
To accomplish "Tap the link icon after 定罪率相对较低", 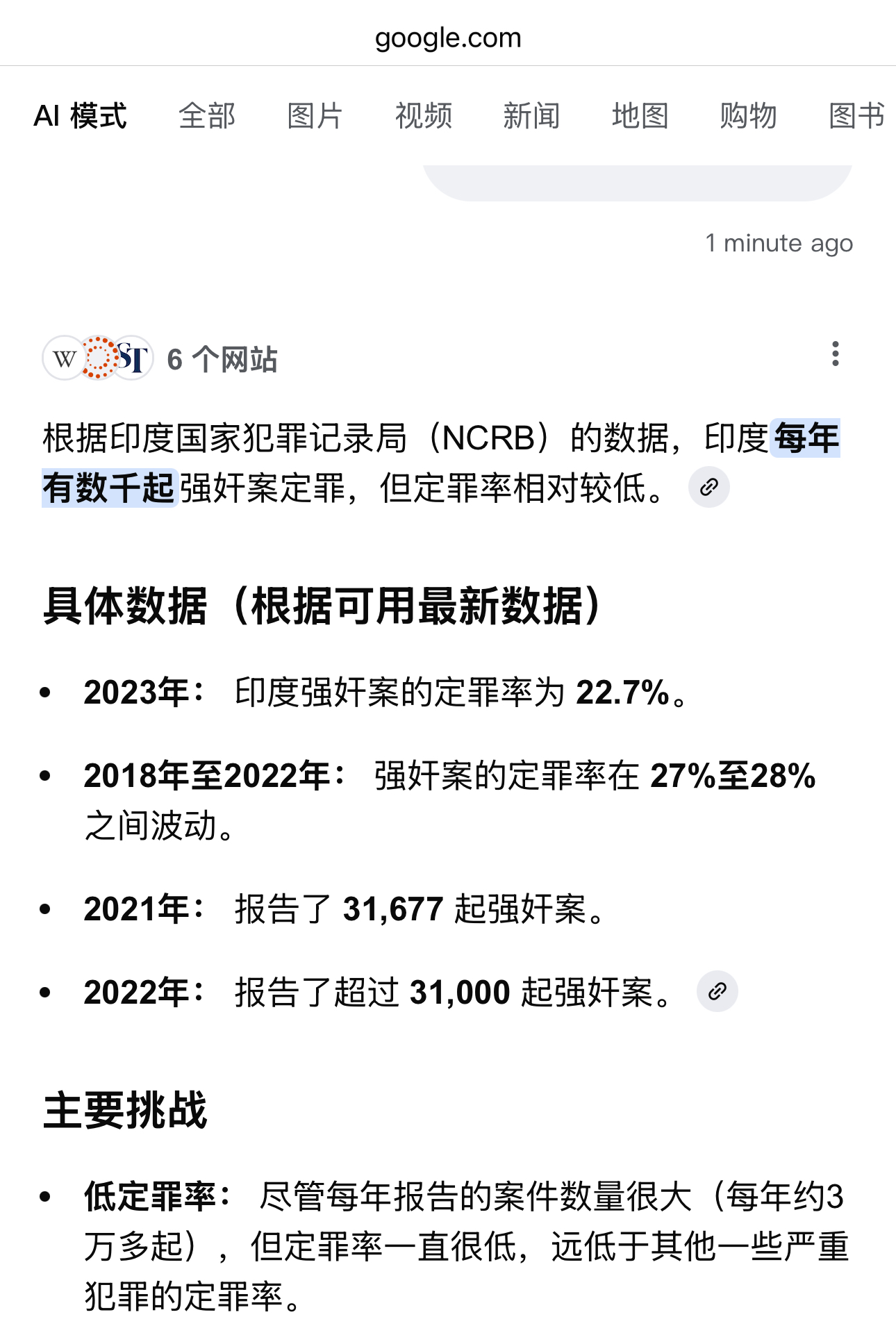I will (708, 488).
